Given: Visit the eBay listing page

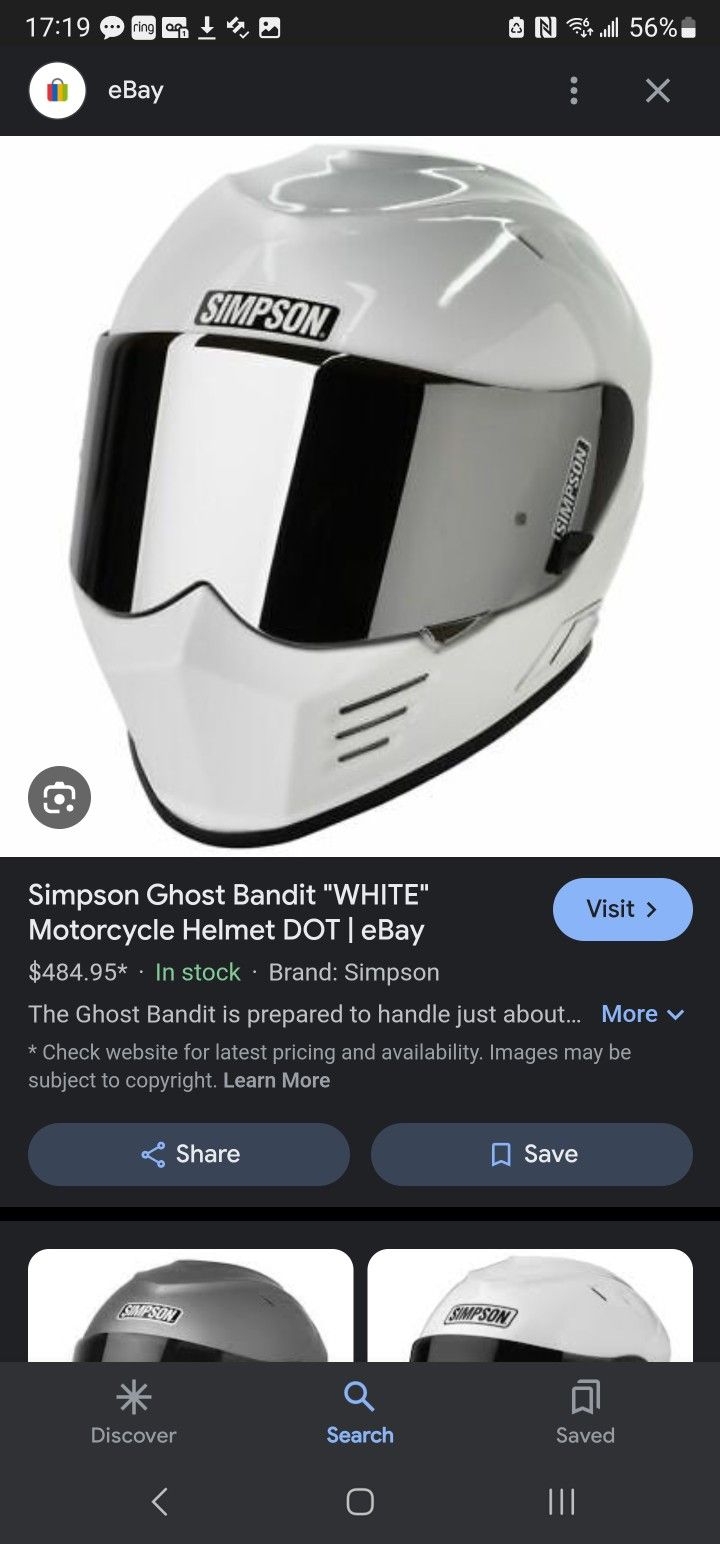Looking at the screenshot, I should tap(622, 909).
